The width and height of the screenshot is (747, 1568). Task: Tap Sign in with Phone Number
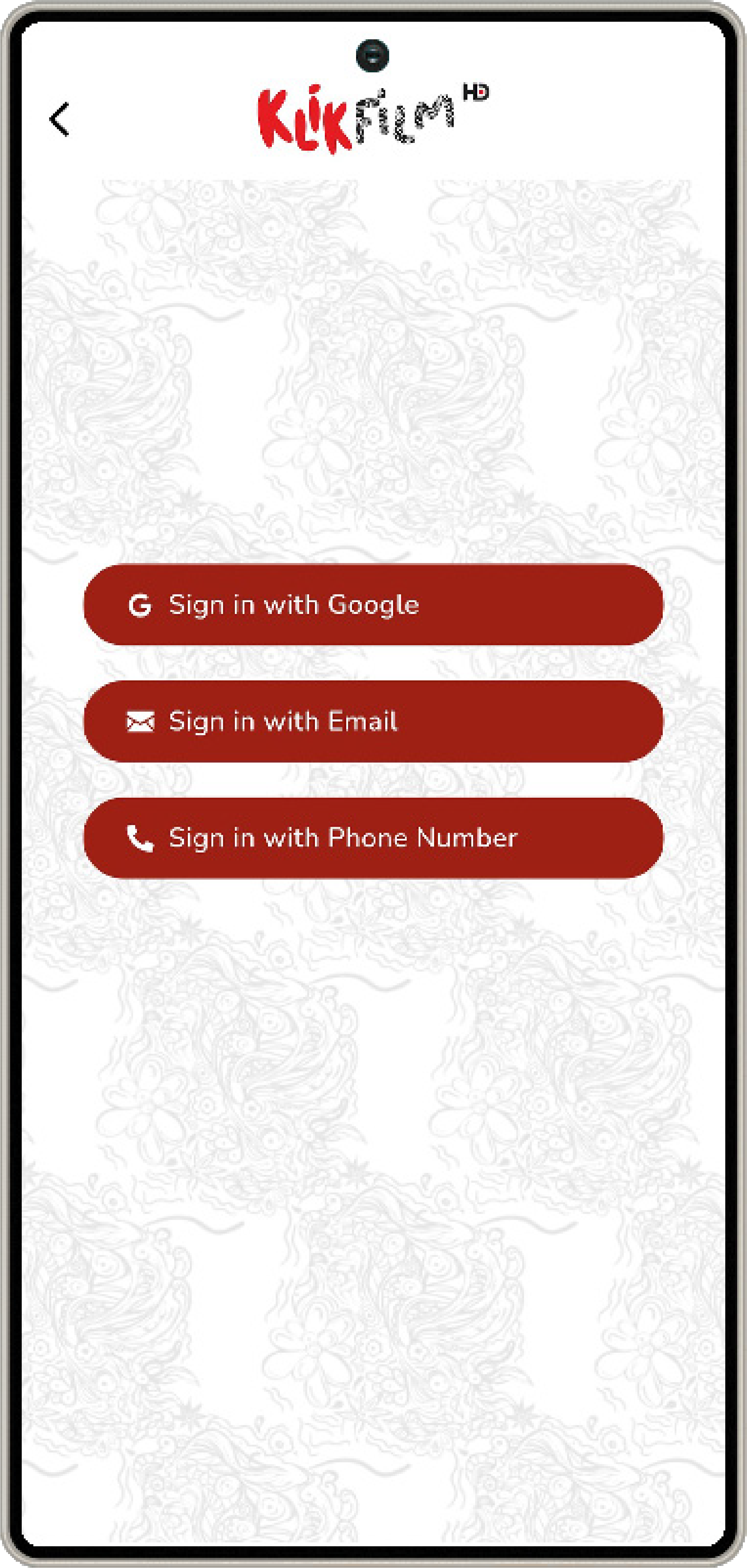click(x=372, y=838)
